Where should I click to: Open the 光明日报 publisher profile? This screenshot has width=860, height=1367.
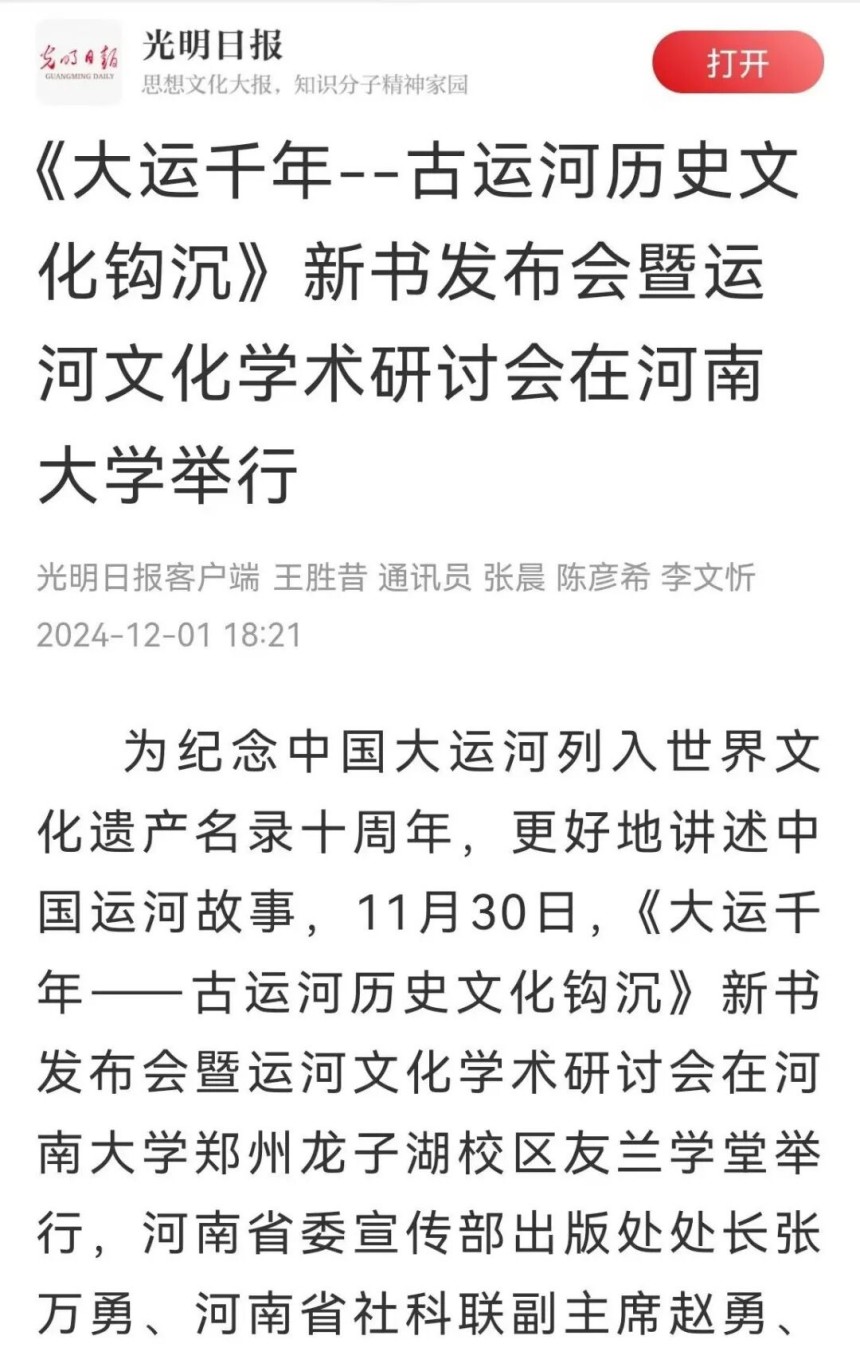(212, 46)
